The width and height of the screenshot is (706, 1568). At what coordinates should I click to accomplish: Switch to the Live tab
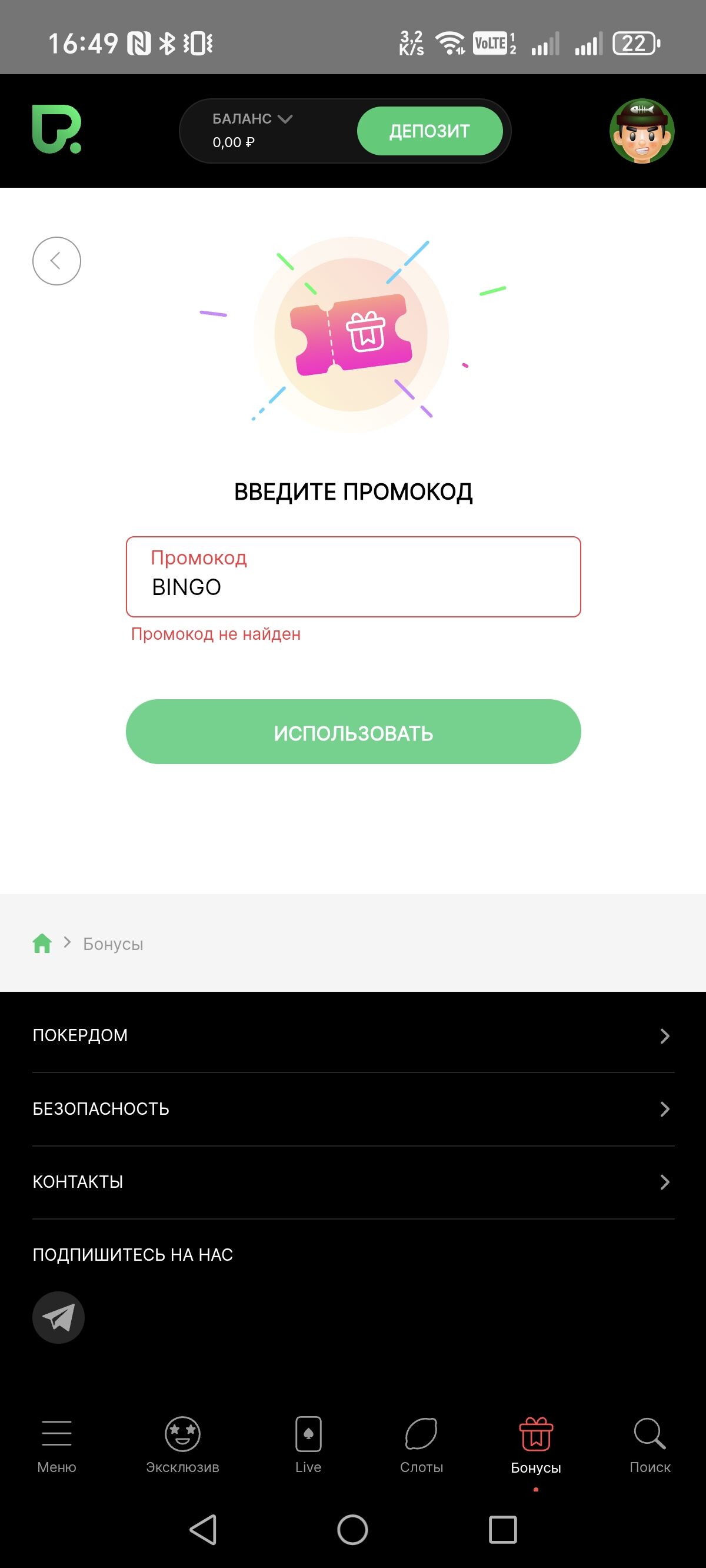point(308,1446)
